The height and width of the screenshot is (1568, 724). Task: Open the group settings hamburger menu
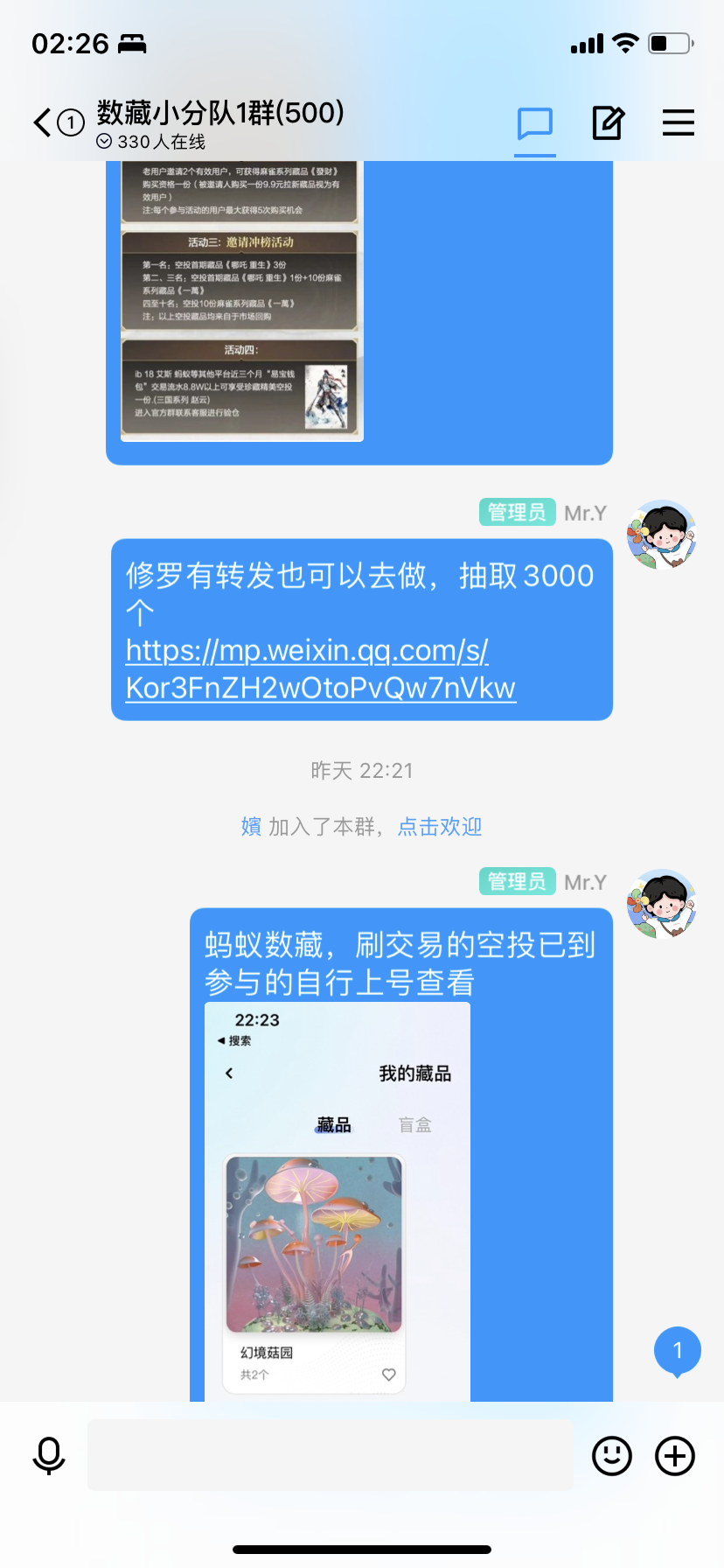click(678, 122)
